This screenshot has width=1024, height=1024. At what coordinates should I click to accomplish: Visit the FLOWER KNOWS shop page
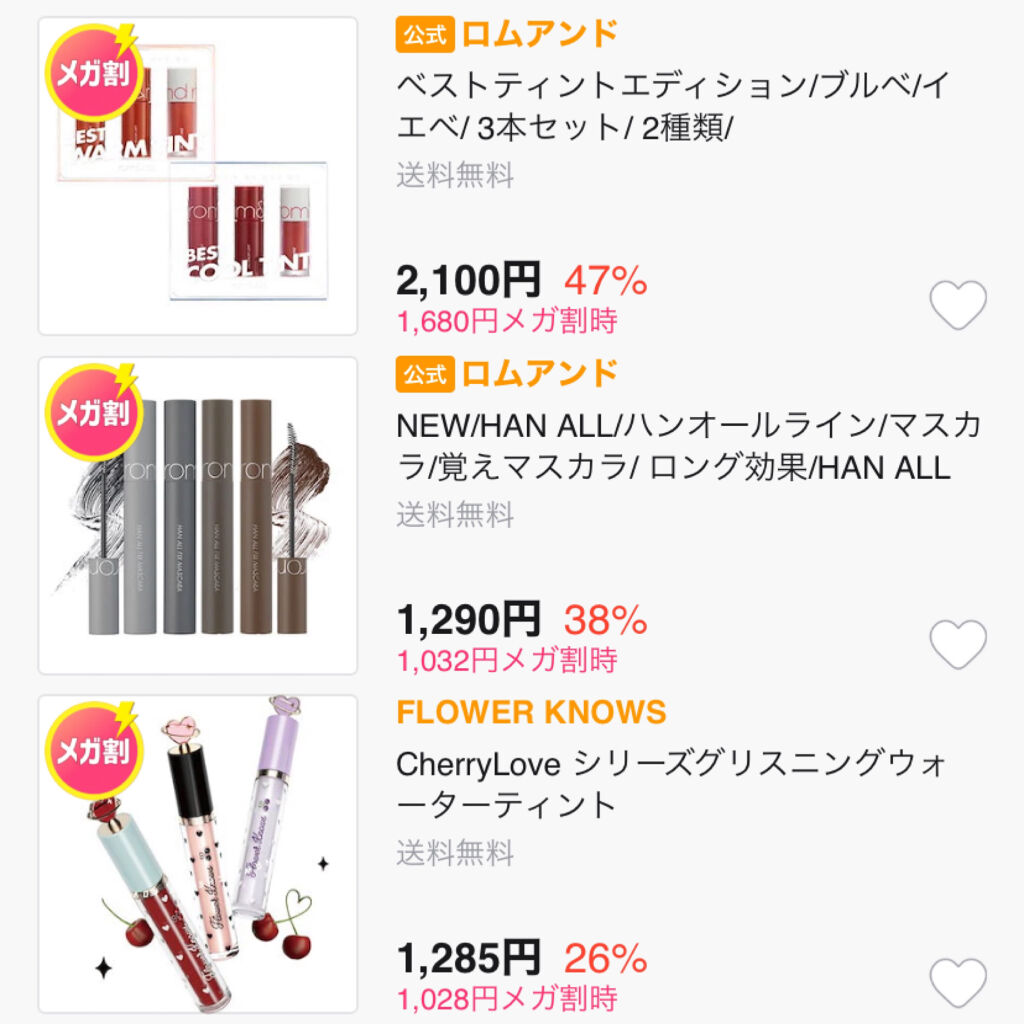[531, 712]
